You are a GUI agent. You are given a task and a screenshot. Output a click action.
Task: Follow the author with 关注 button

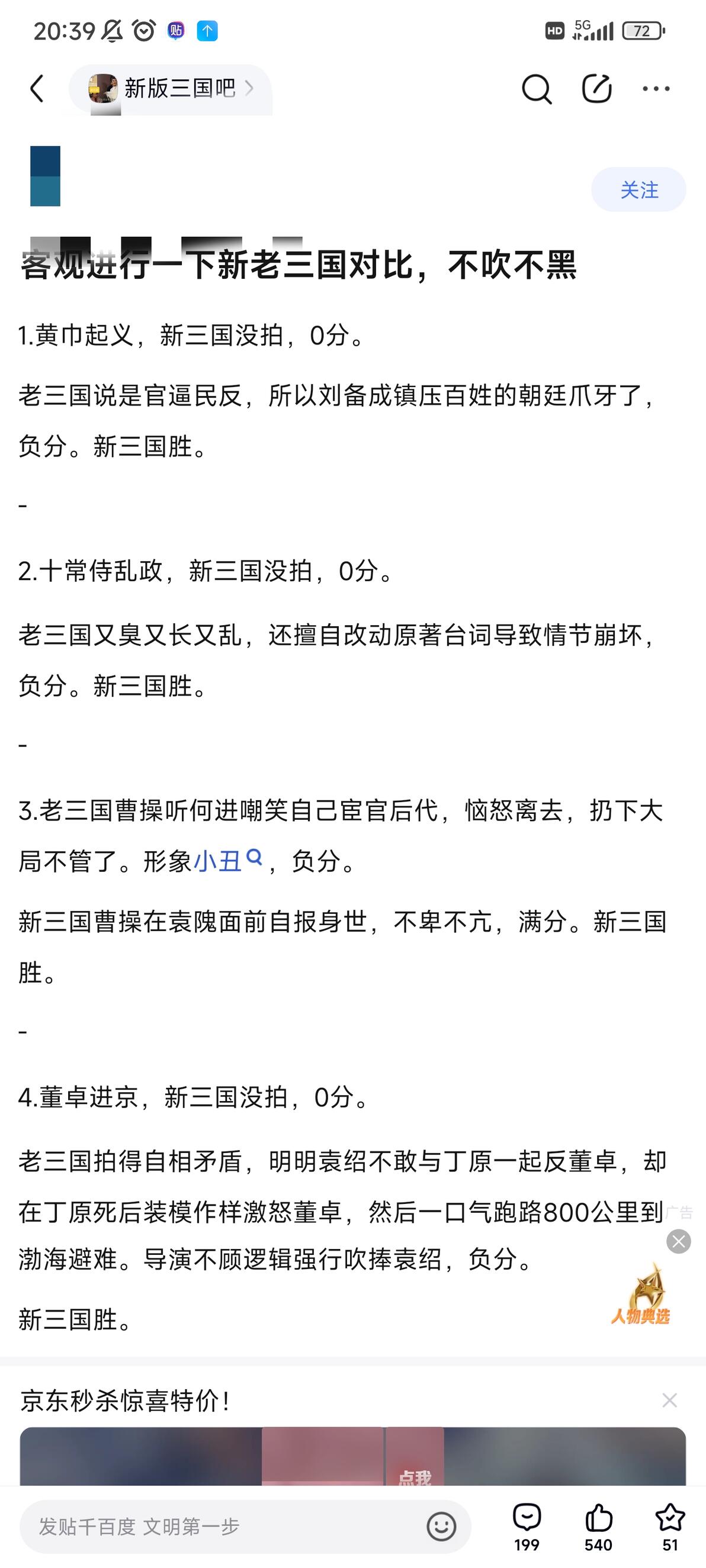click(638, 189)
